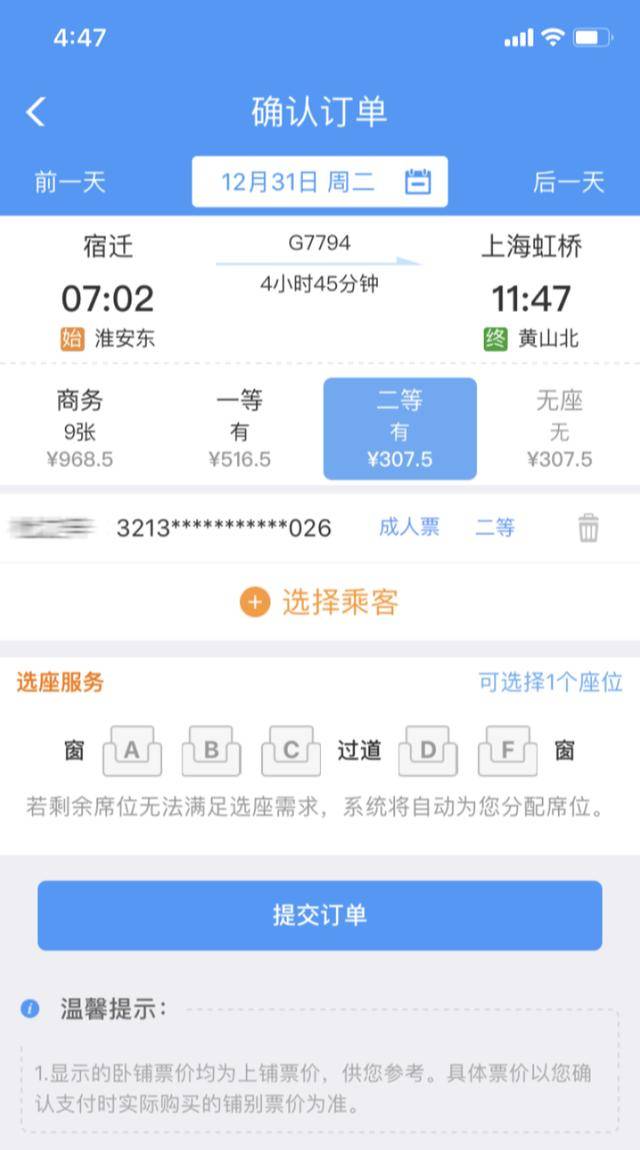Add a passenger via 选择乘客
This screenshot has height=1150, width=640.
coord(320,602)
